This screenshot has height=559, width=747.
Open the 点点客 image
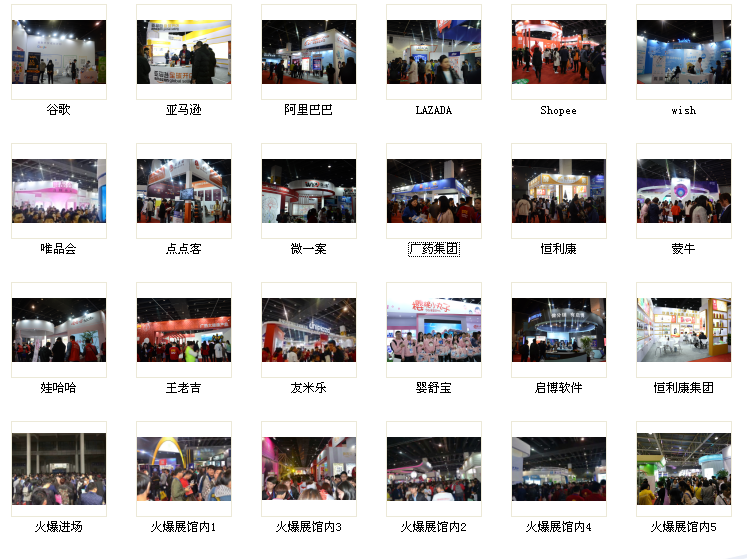[183, 191]
